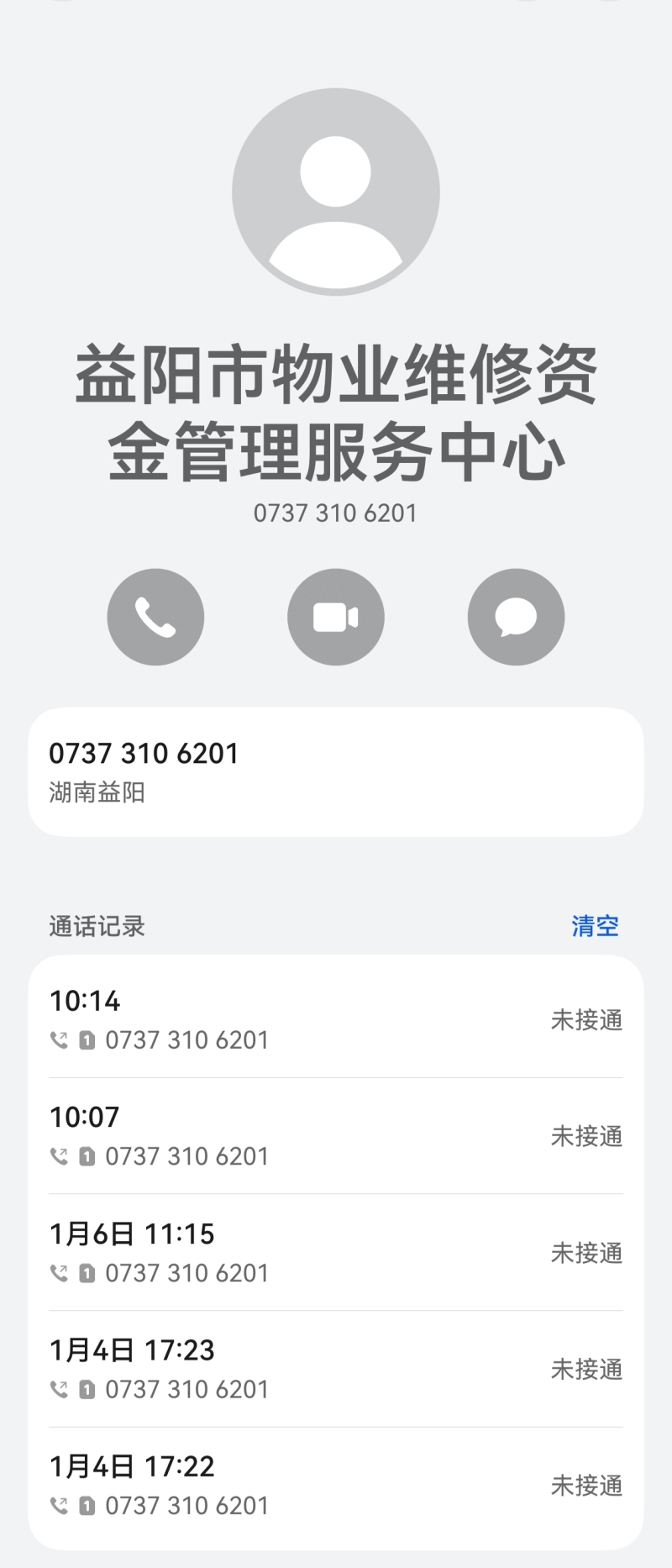Open the 10:14 call record

[336, 1019]
